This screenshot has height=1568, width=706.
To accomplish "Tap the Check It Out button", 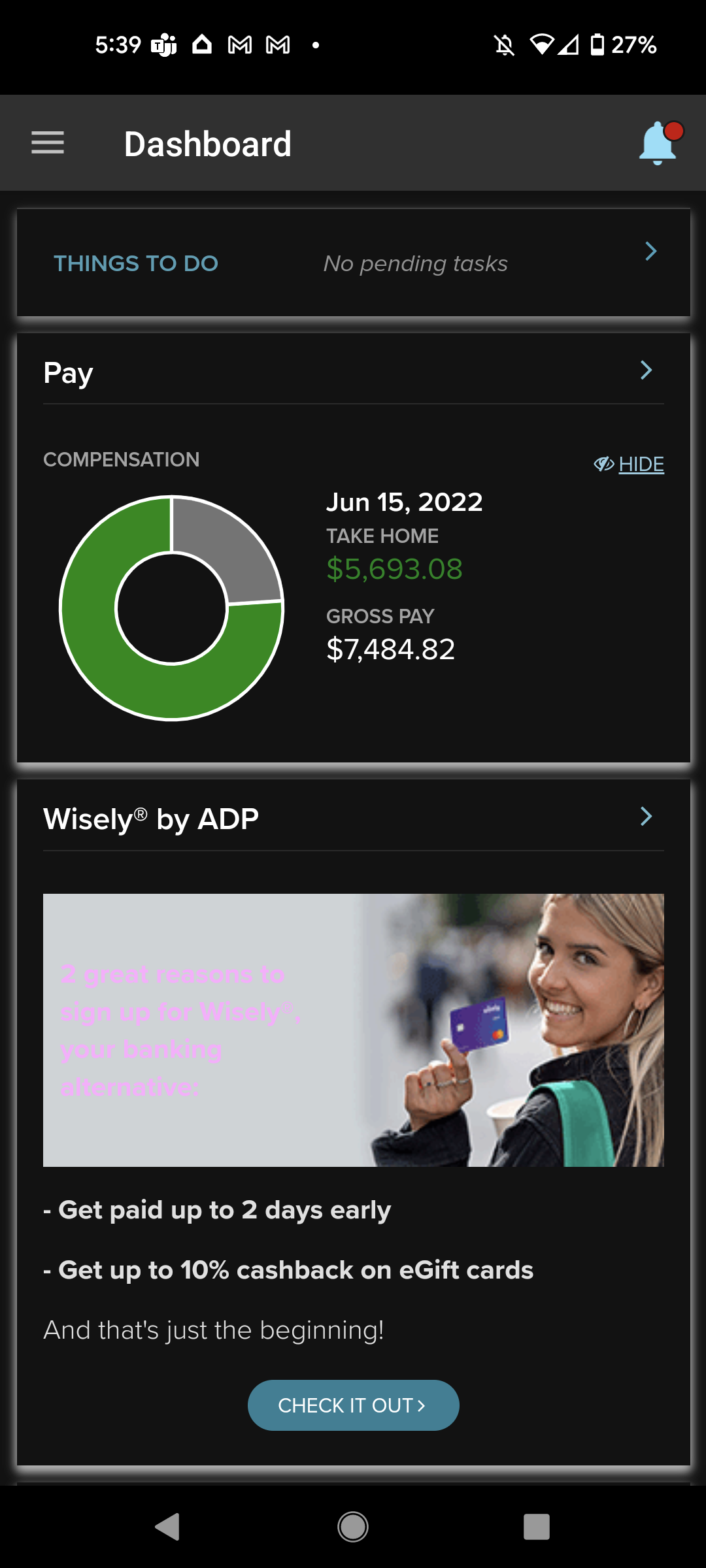I will (x=353, y=1405).
